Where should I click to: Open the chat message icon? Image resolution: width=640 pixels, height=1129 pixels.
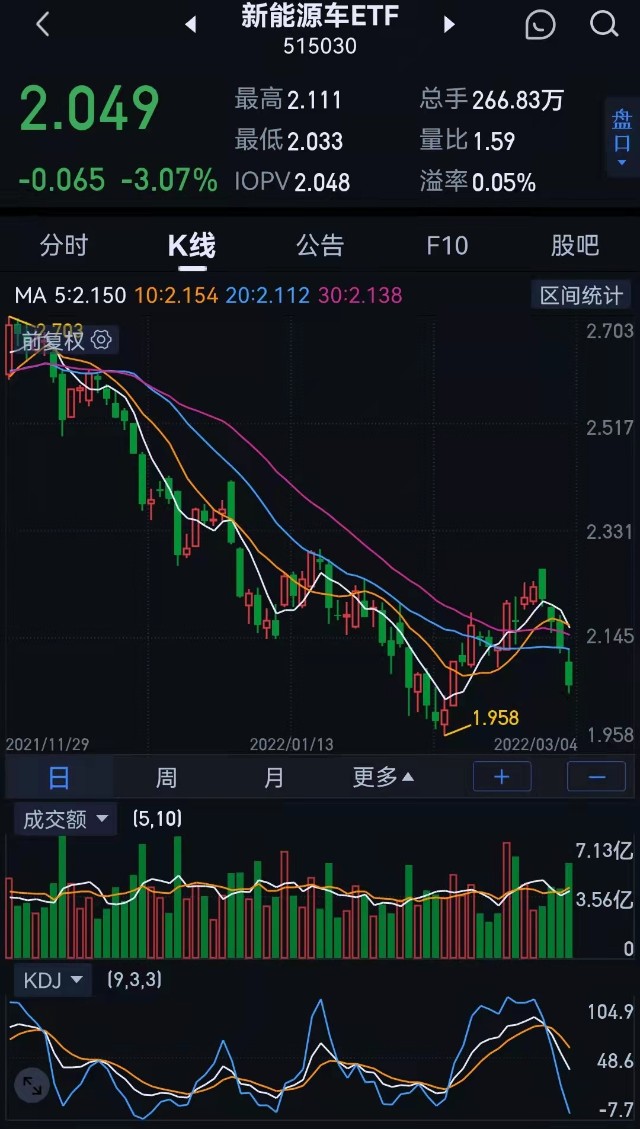[x=540, y=24]
